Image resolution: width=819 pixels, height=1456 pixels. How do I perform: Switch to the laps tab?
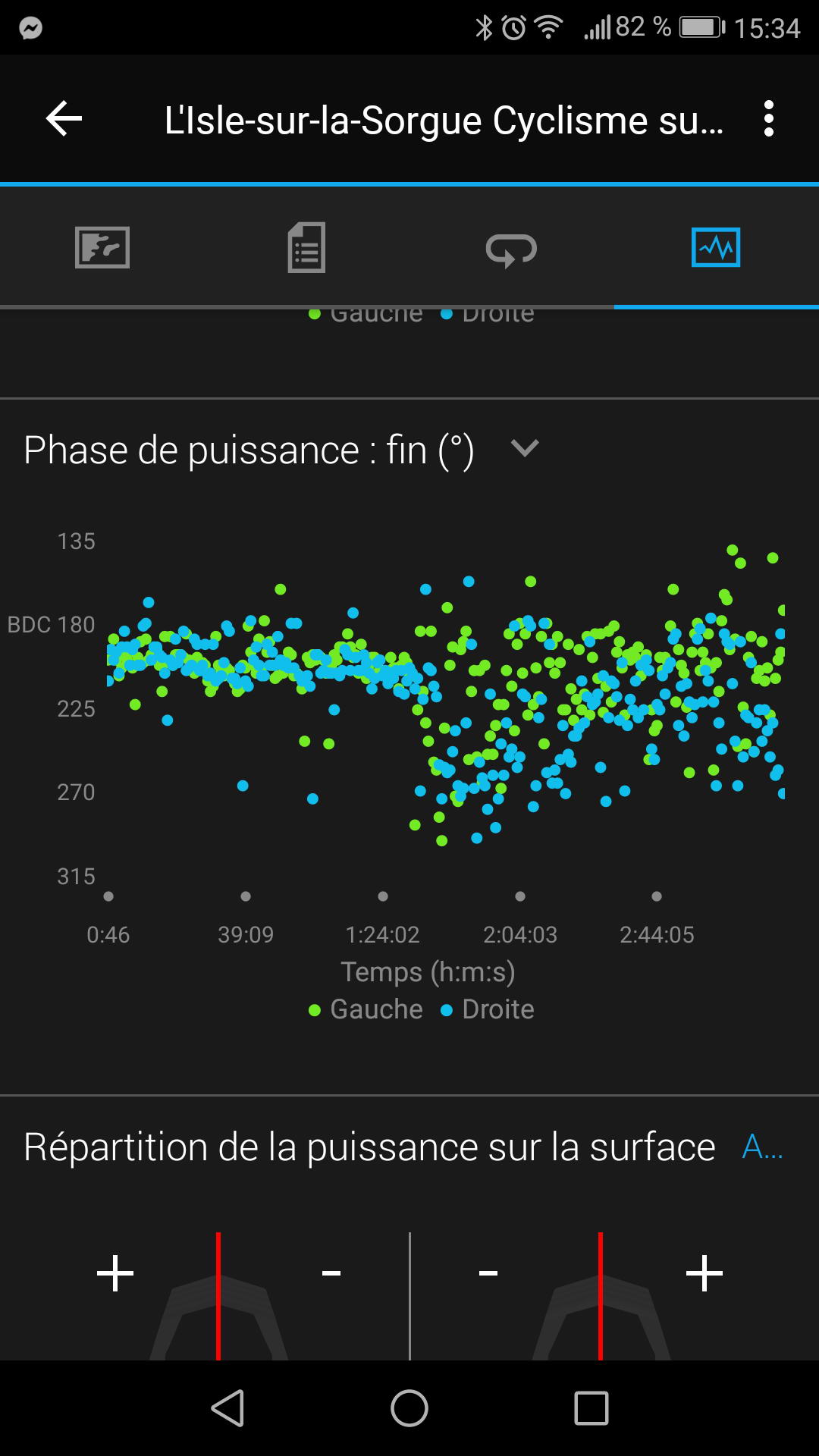point(511,249)
